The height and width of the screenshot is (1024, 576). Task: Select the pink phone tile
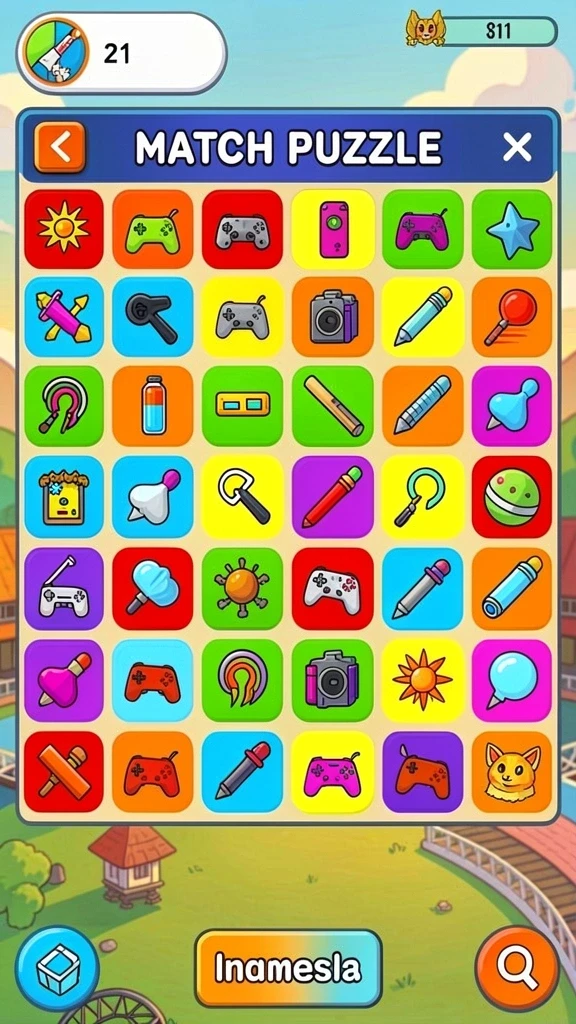tap(333, 229)
